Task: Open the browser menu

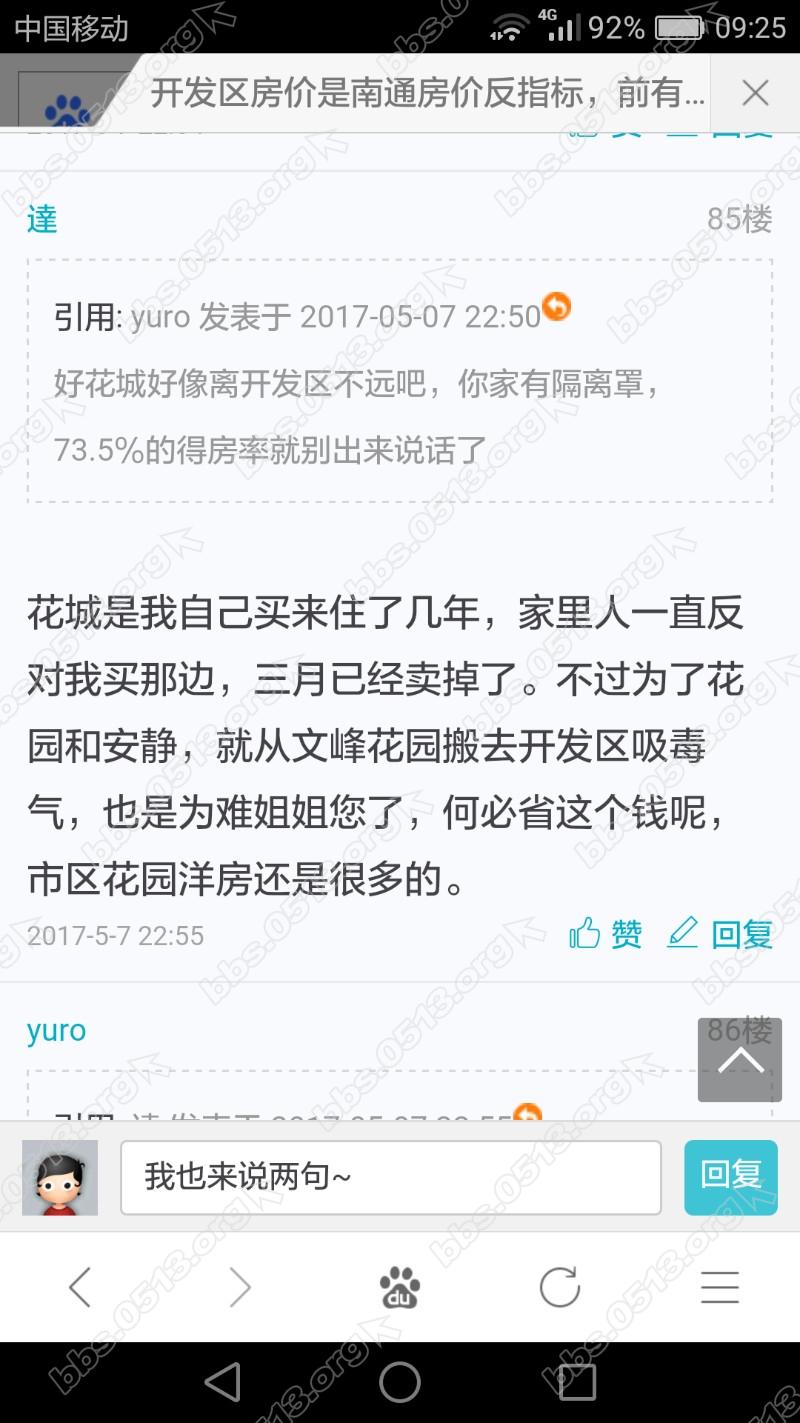Action: [x=720, y=1287]
